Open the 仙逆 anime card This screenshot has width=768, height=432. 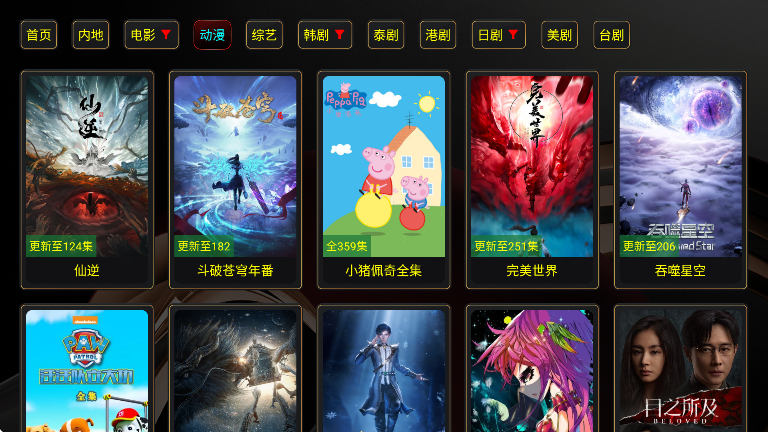tap(87, 178)
